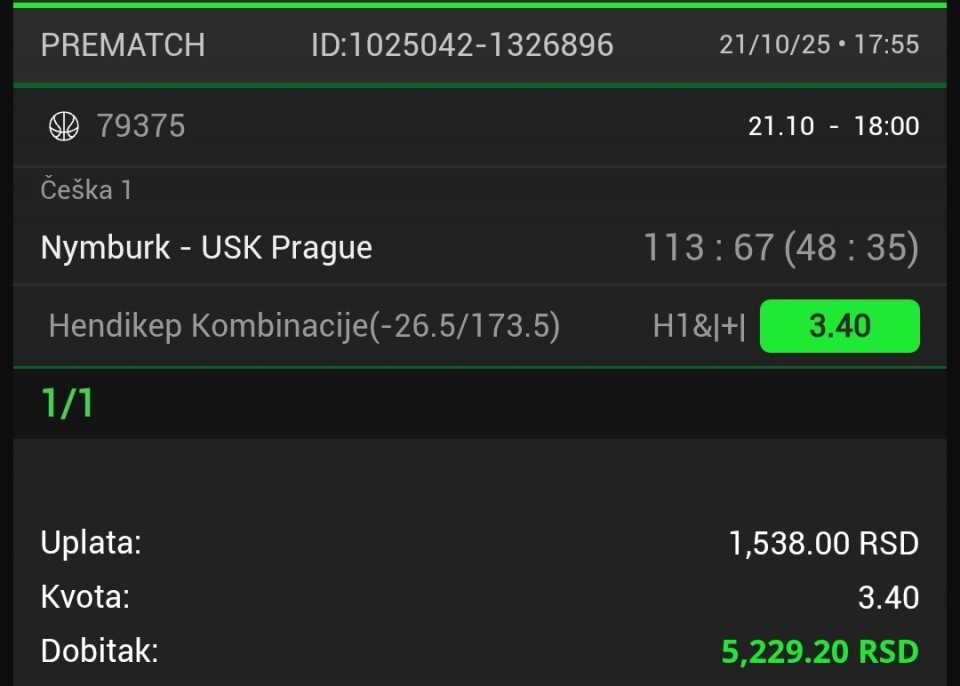Tap the 3.40 odds button
The image size is (960, 686).
[x=839, y=326]
